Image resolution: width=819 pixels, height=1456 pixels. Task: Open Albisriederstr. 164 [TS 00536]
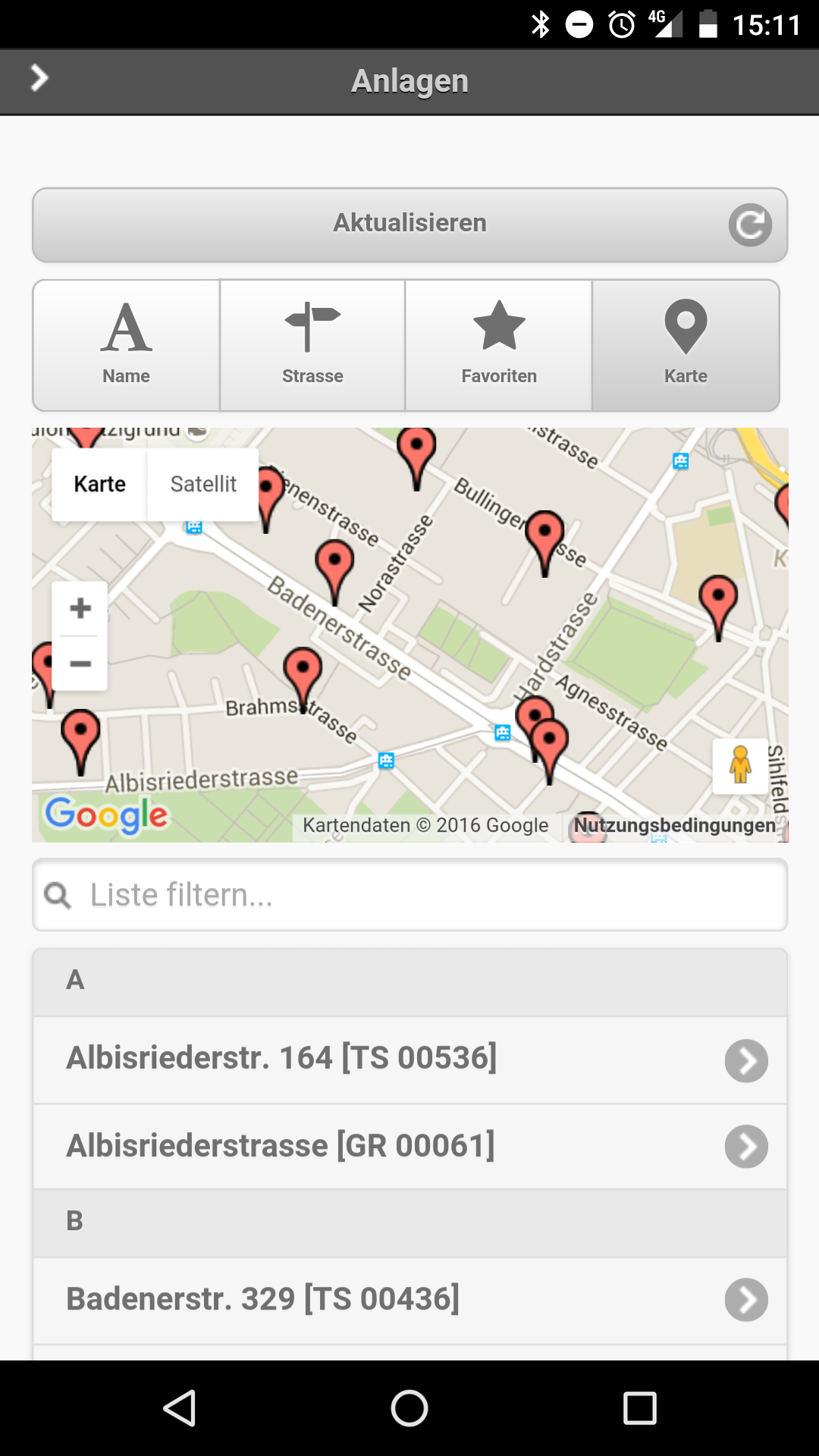[x=409, y=1059]
